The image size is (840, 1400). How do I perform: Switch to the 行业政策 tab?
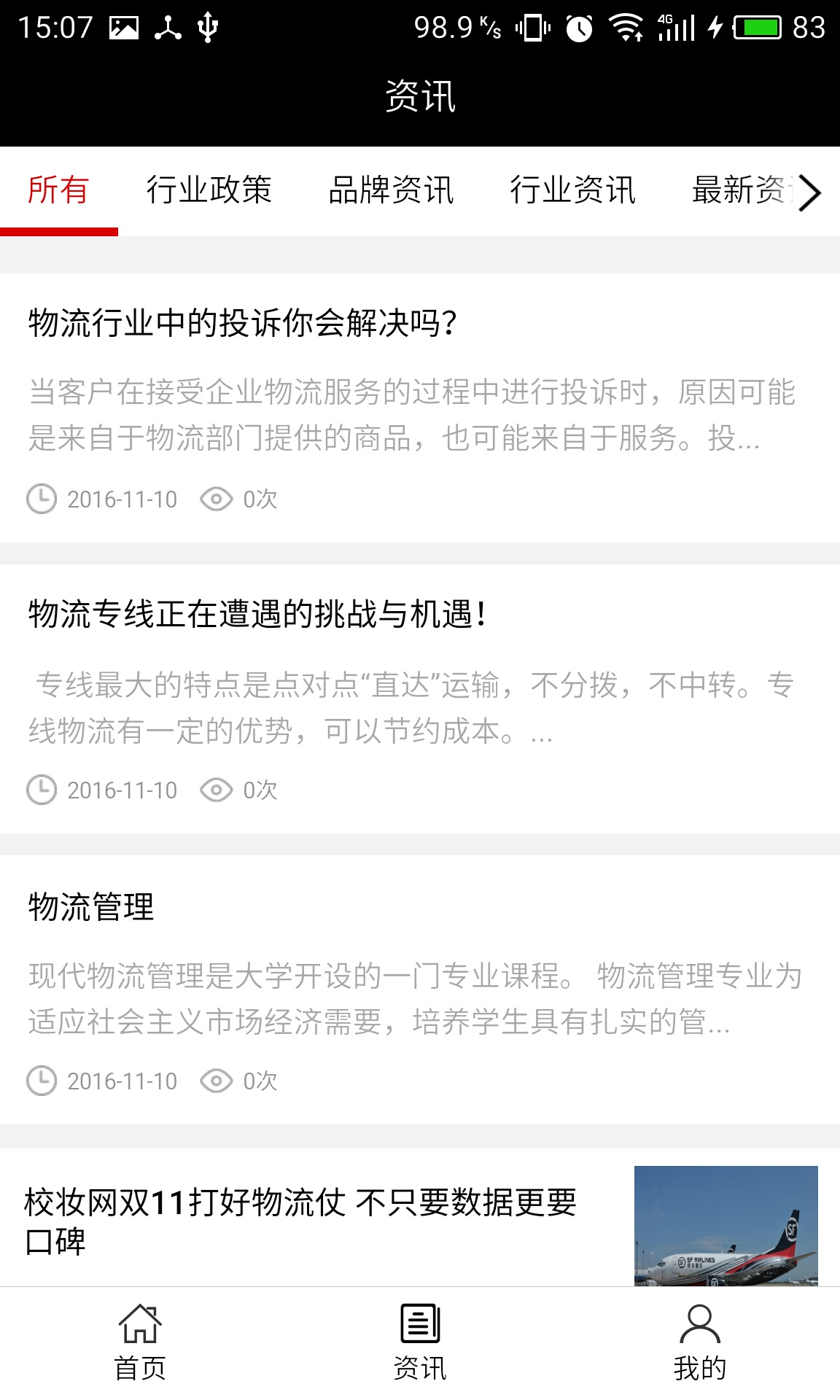coord(209,190)
